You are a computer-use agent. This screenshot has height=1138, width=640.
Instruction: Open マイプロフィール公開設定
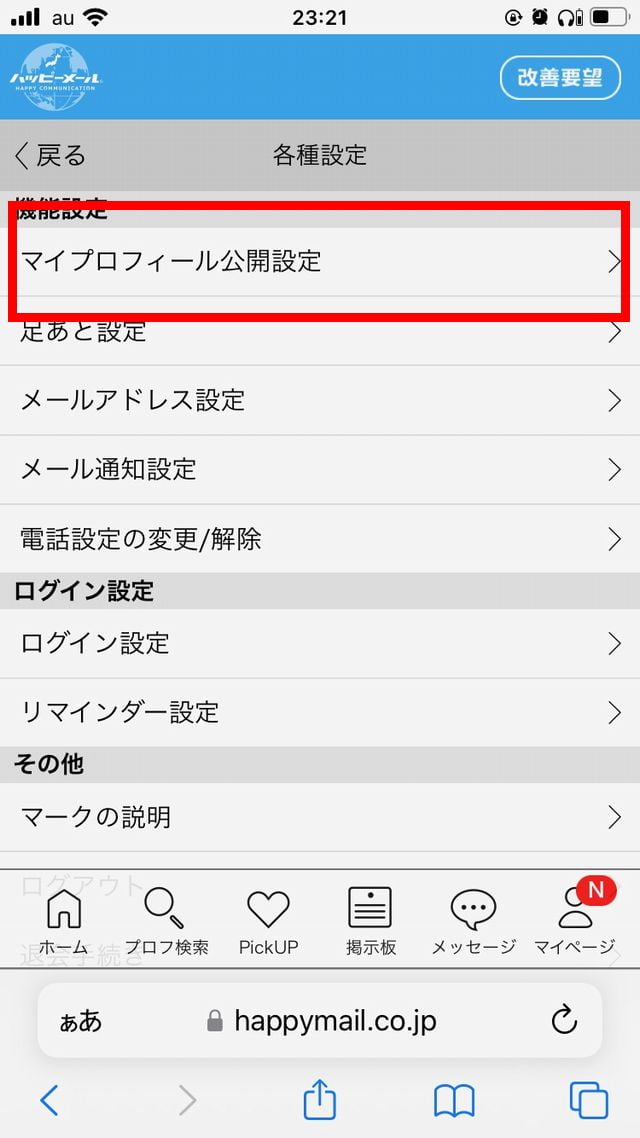[320, 261]
